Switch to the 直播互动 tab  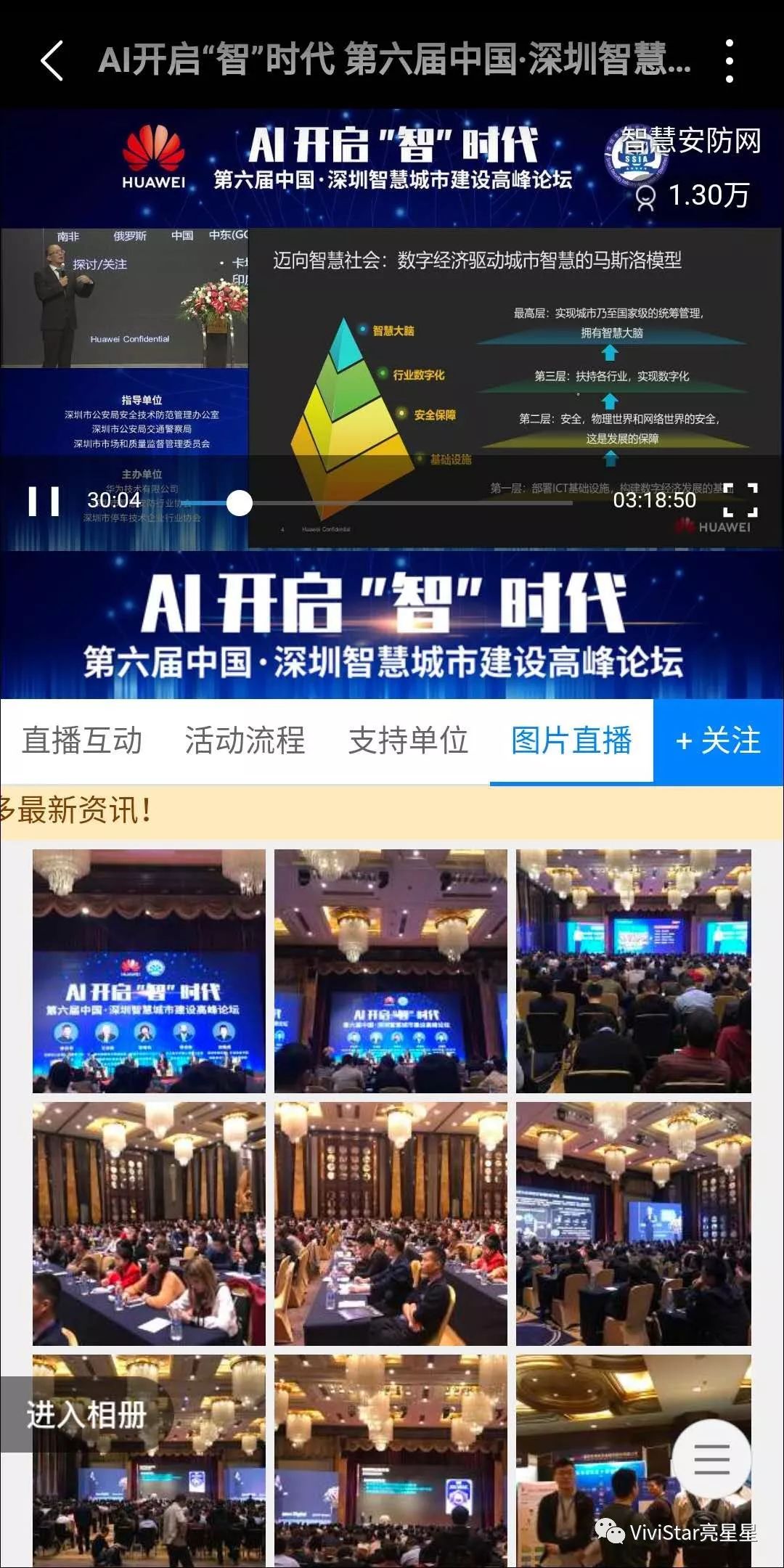pyautogui.click(x=81, y=741)
